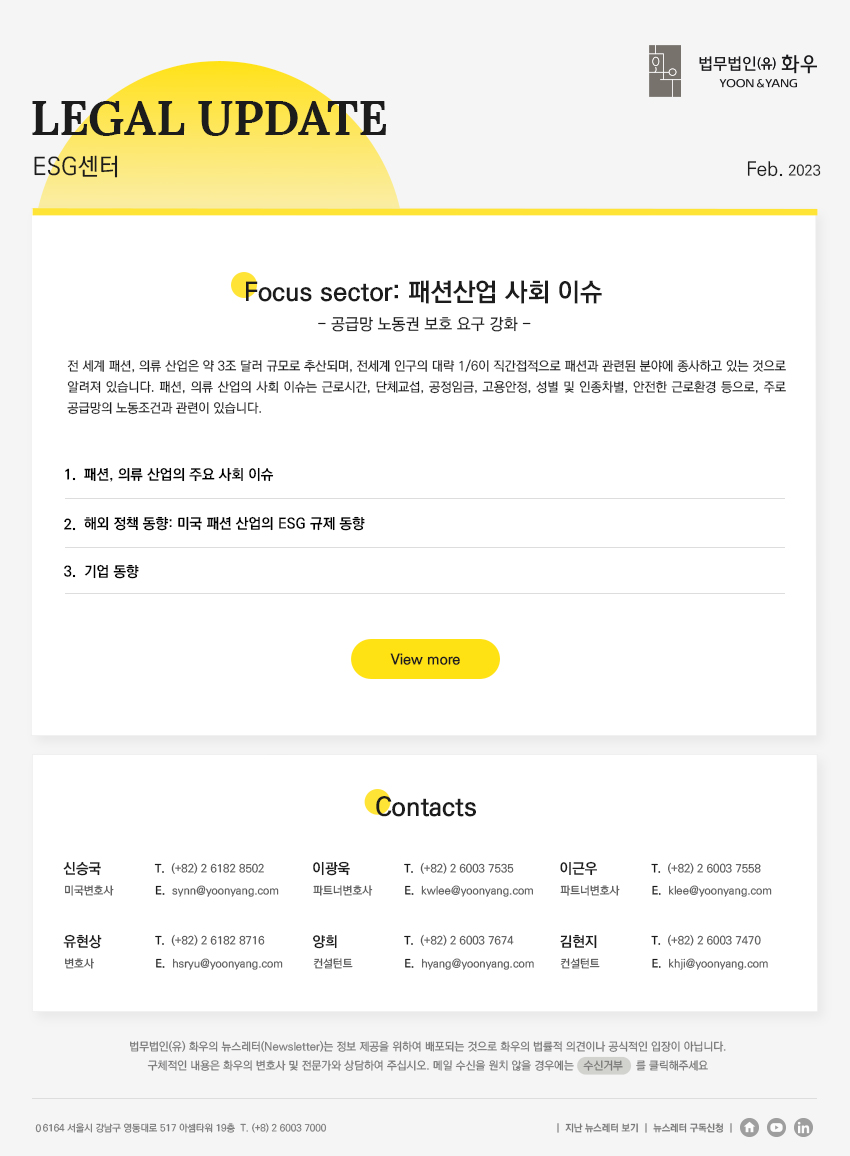Open the LinkedIn icon in the footer
This screenshot has width=850, height=1156.
[x=803, y=1128]
